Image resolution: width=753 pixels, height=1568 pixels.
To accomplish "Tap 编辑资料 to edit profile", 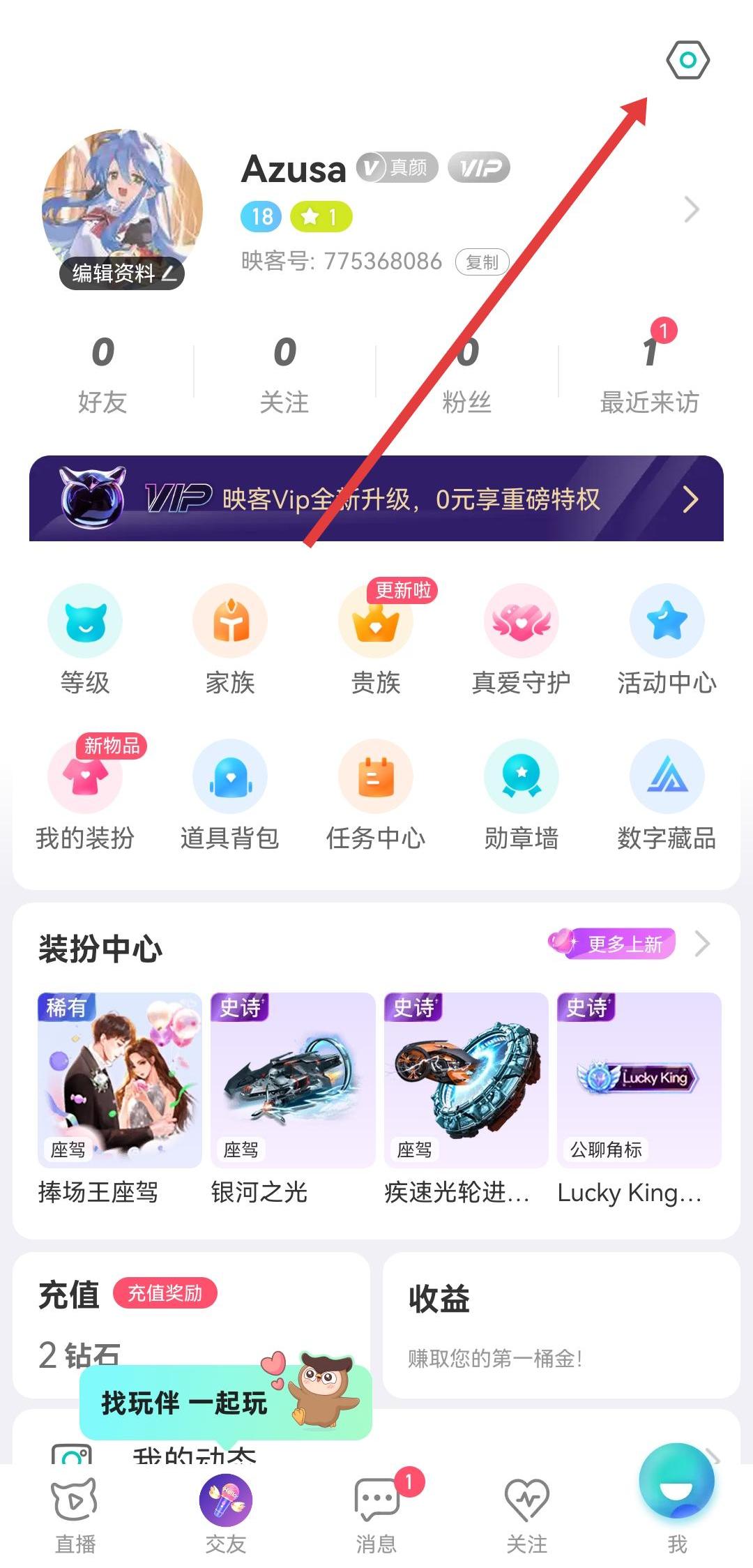I will [x=121, y=273].
